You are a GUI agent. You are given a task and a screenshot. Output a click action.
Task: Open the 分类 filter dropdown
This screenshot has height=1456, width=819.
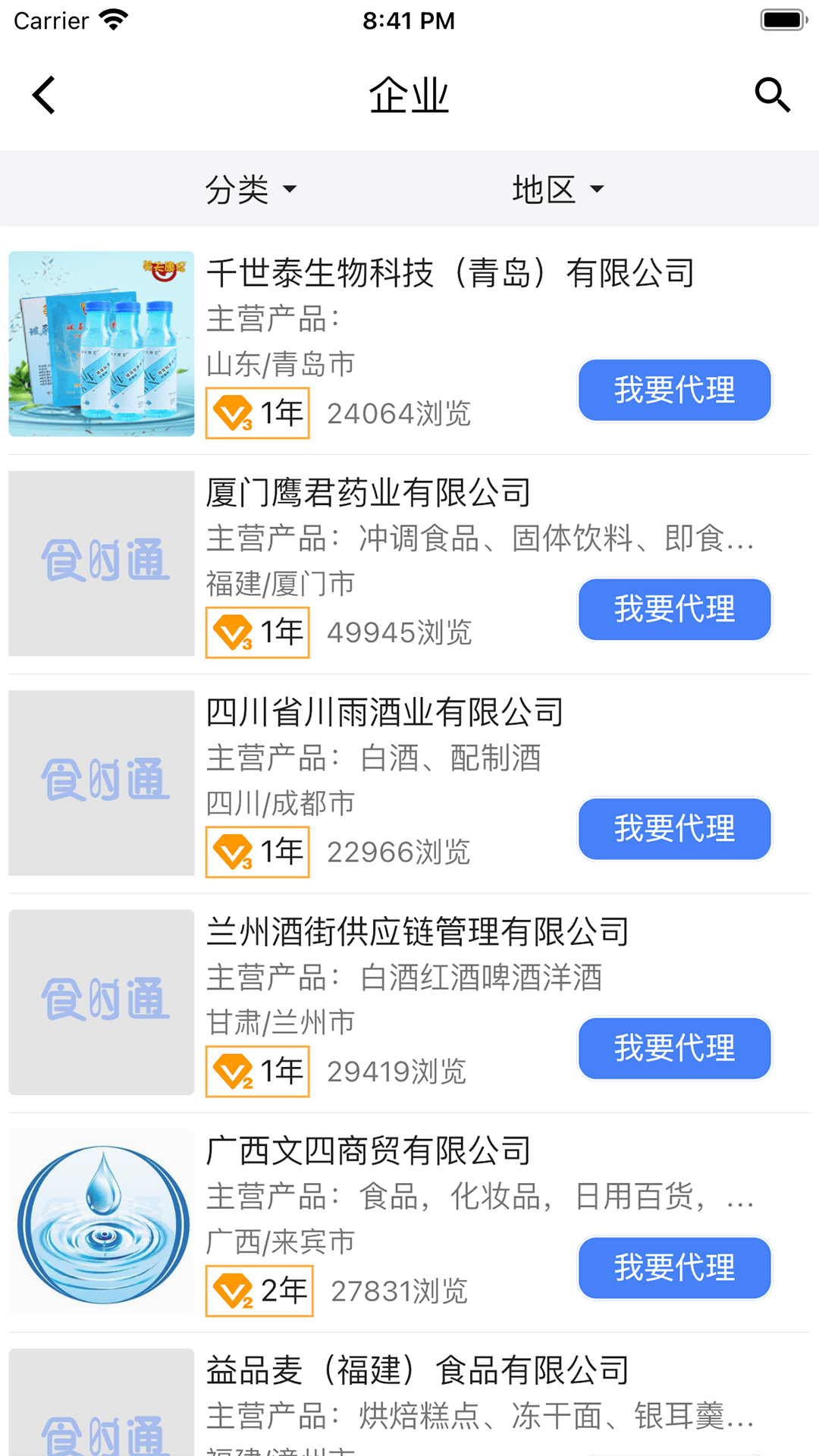click(x=254, y=189)
